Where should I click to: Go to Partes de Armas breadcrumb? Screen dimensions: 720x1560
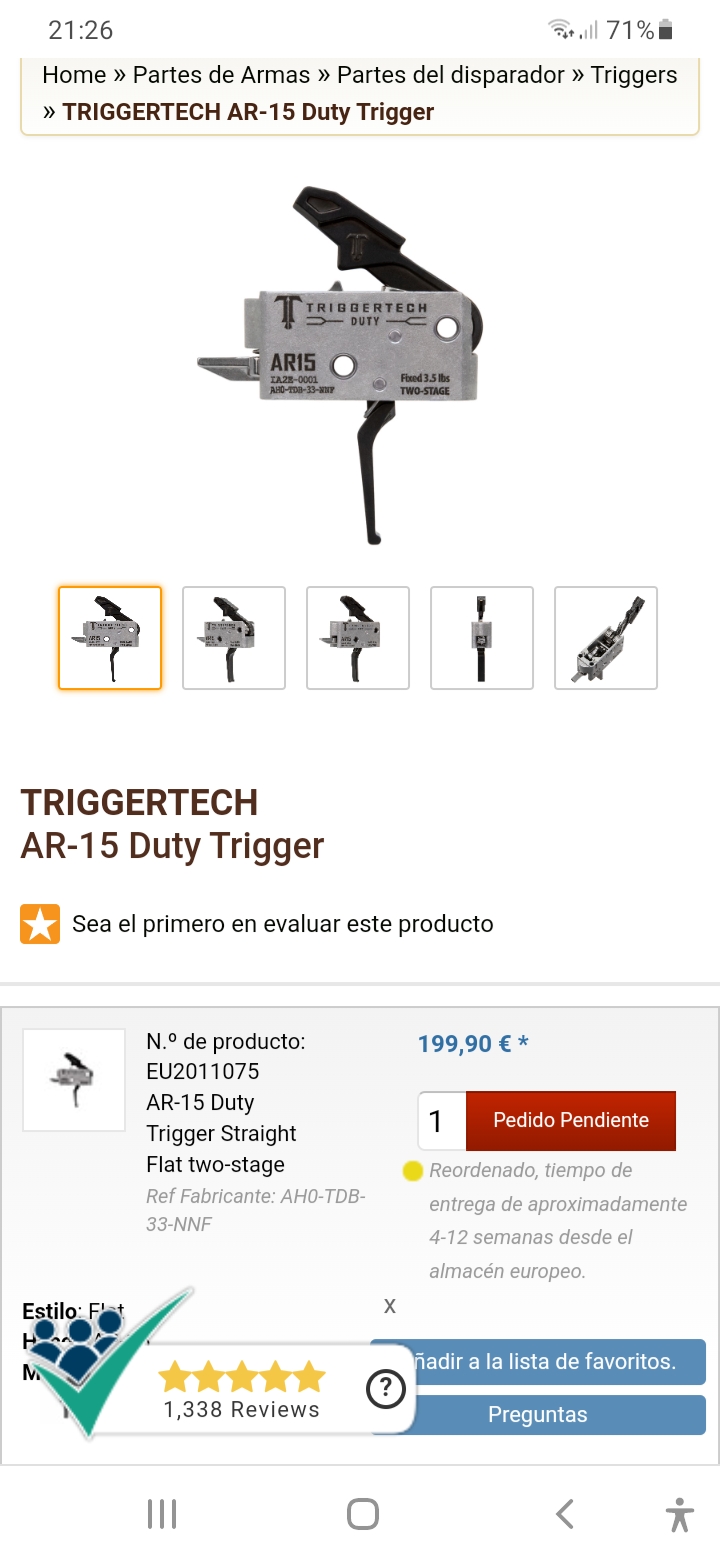pyautogui.click(x=221, y=75)
